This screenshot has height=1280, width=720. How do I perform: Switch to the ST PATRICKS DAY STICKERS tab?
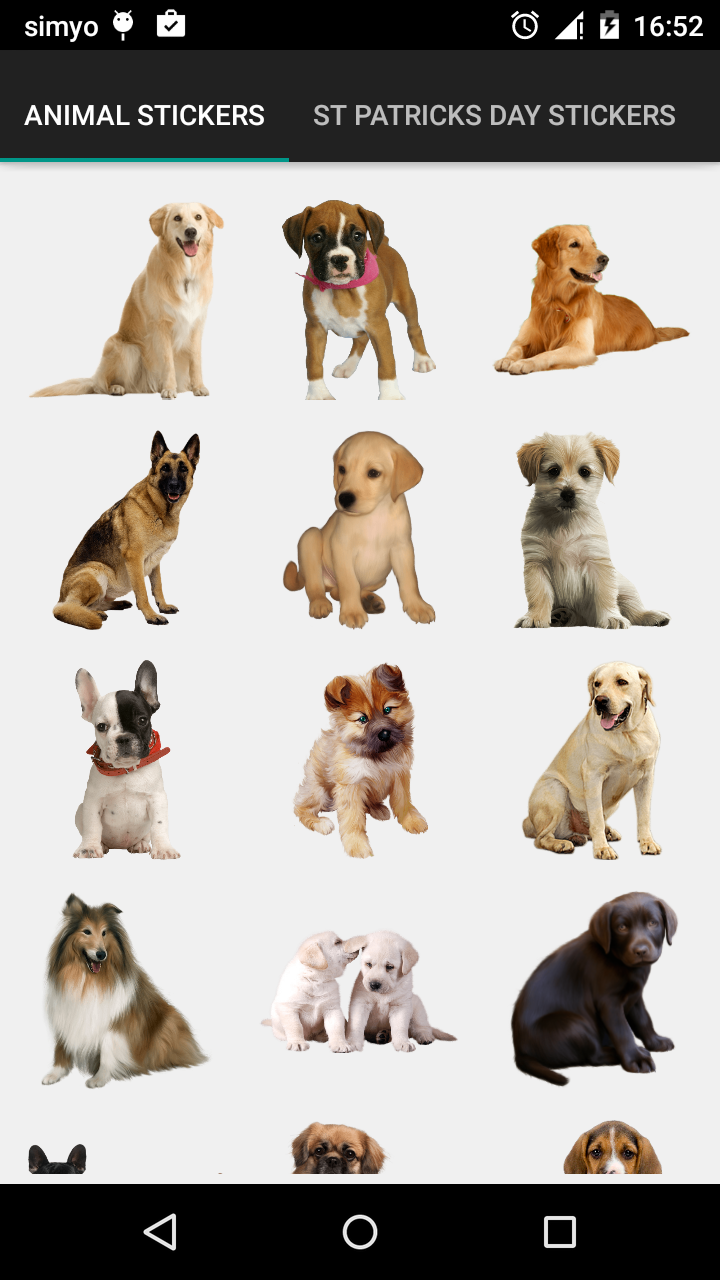494,115
